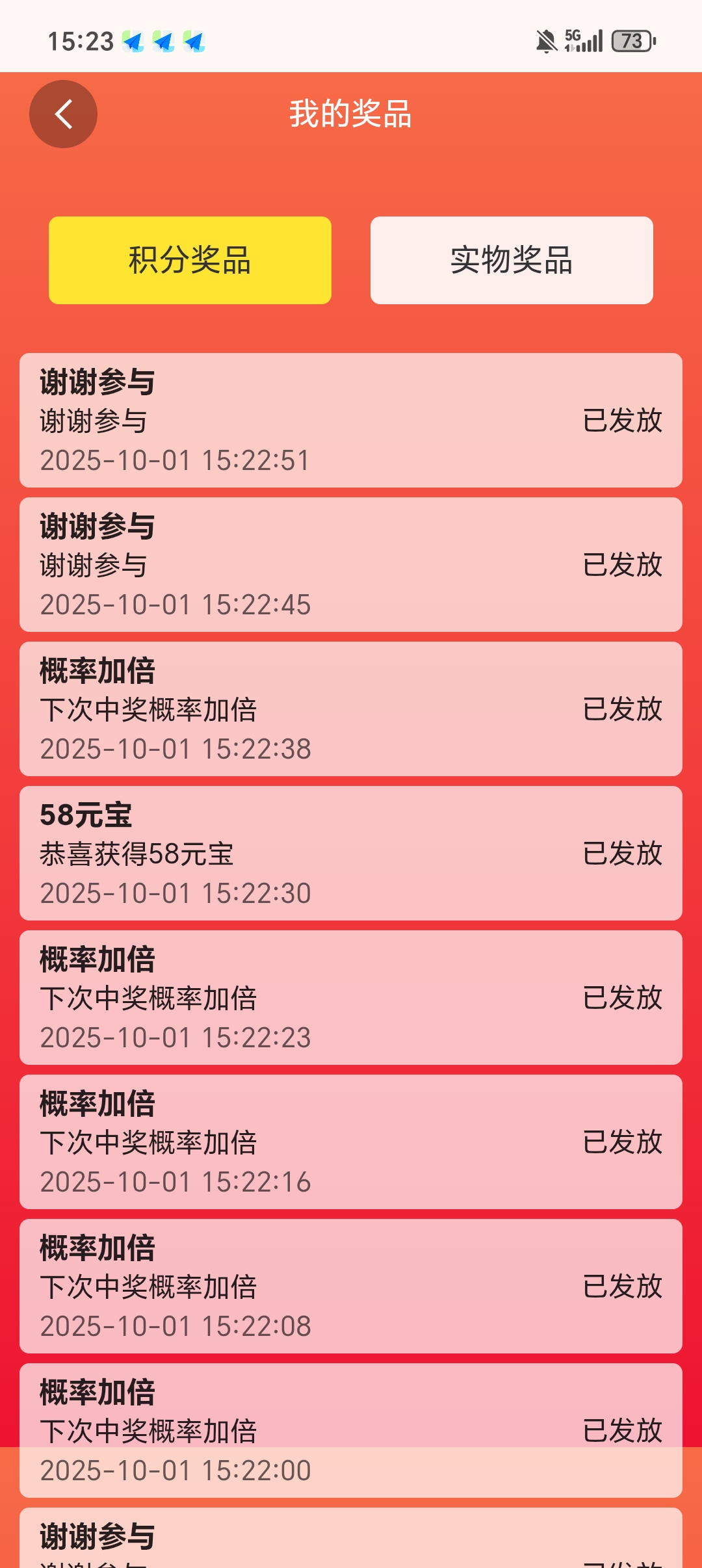The image size is (702, 1568).
Task: Tap the page title 我的奖品
Action: (351, 114)
